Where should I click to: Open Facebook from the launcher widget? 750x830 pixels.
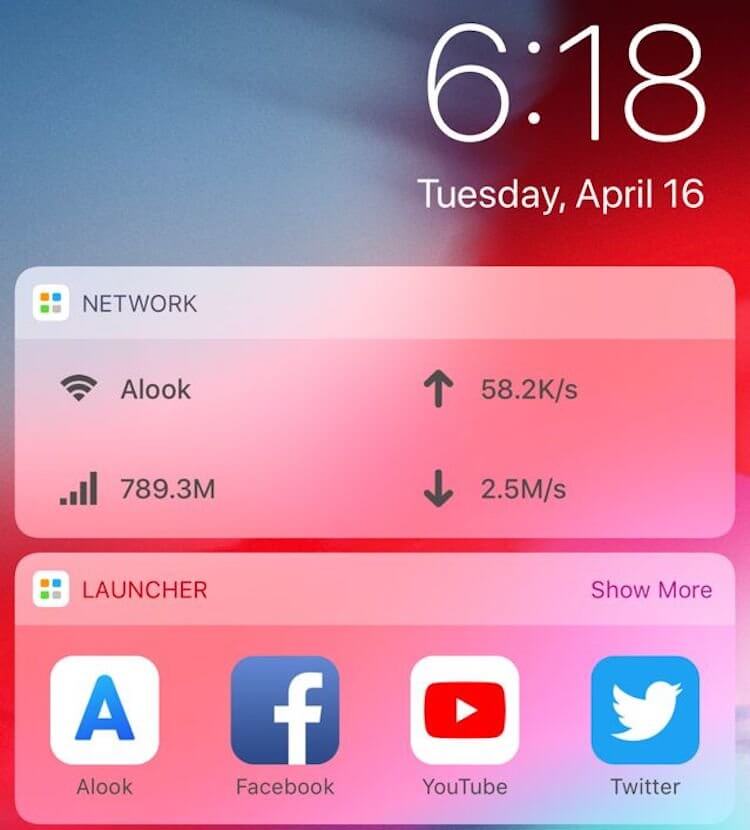[285, 710]
